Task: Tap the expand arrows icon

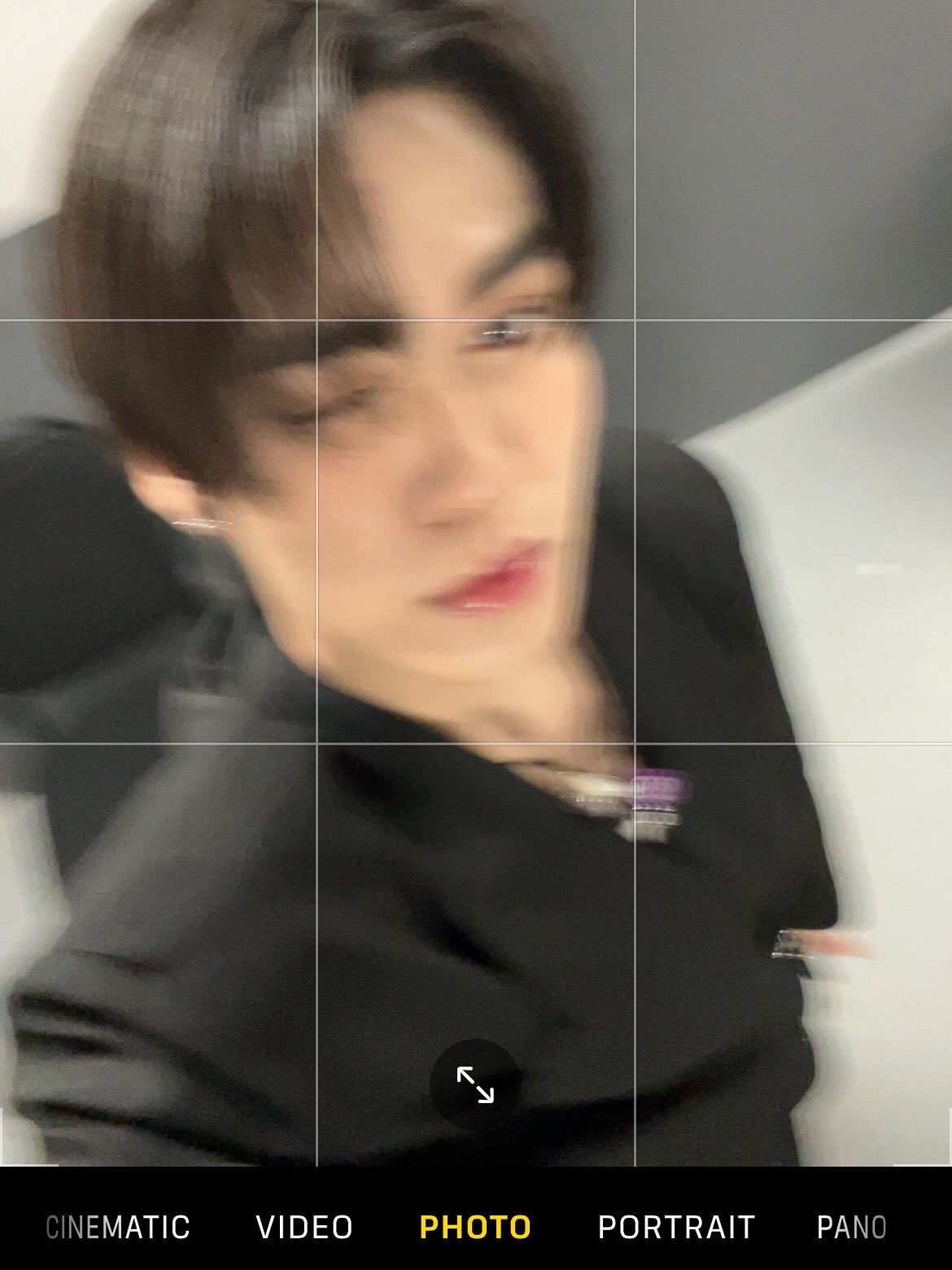Action: click(475, 1084)
